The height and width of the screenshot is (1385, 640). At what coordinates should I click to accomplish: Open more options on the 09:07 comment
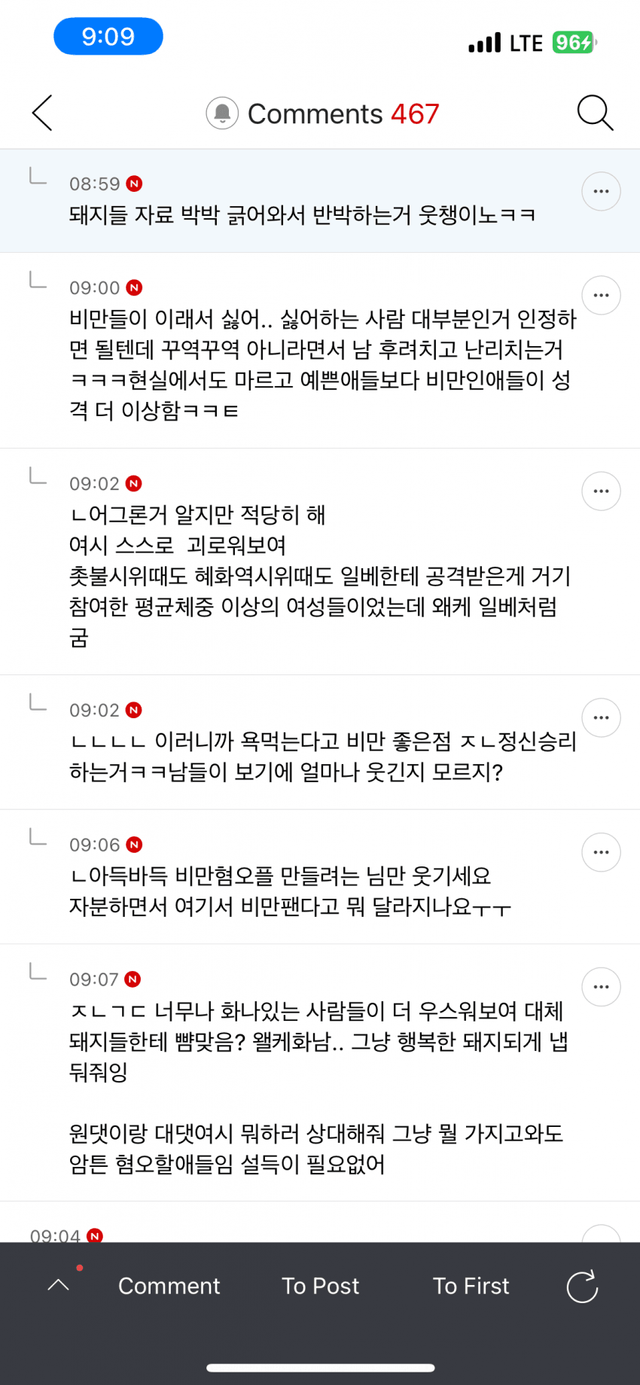pyautogui.click(x=601, y=986)
